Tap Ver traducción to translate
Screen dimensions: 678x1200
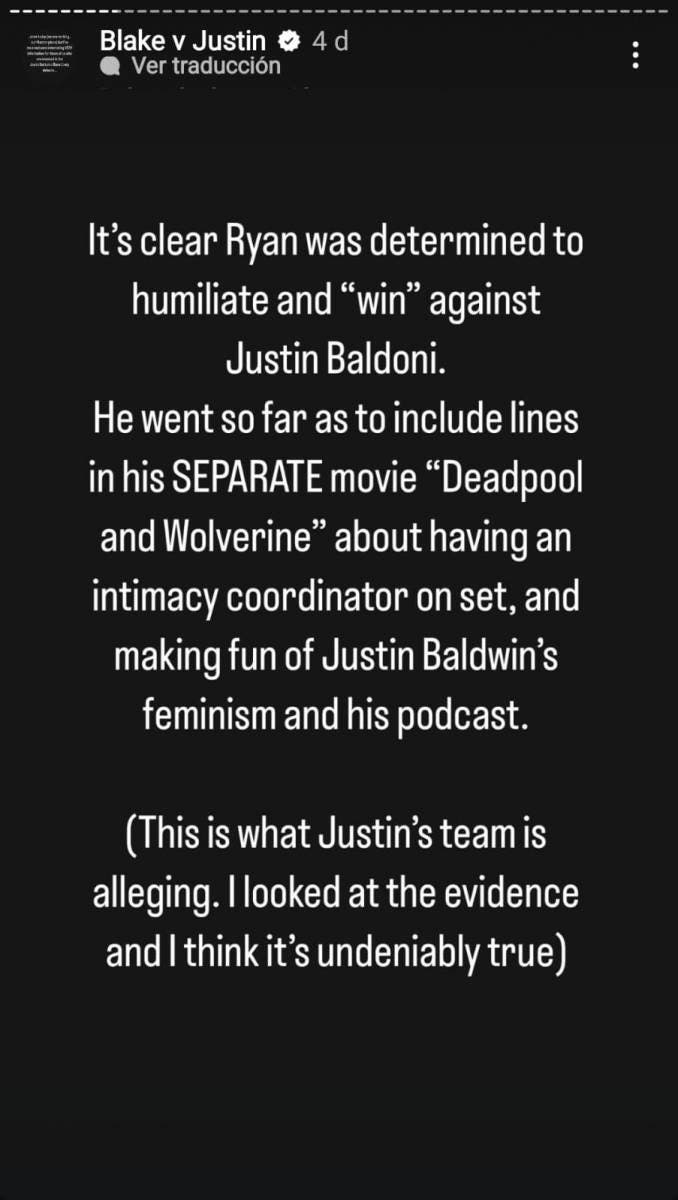tap(205, 66)
